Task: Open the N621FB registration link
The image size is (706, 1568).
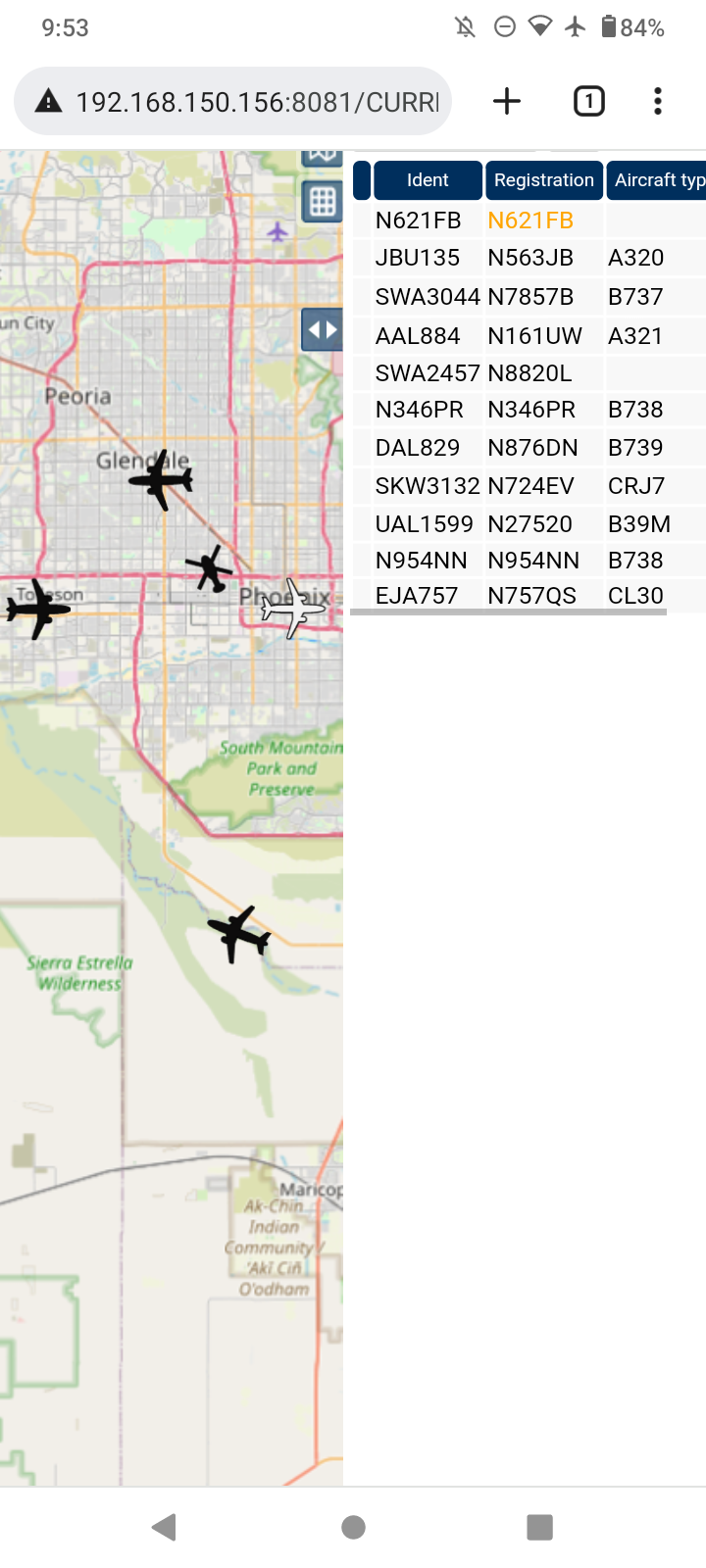Action: pyautogui.click(x=530, y=220)
